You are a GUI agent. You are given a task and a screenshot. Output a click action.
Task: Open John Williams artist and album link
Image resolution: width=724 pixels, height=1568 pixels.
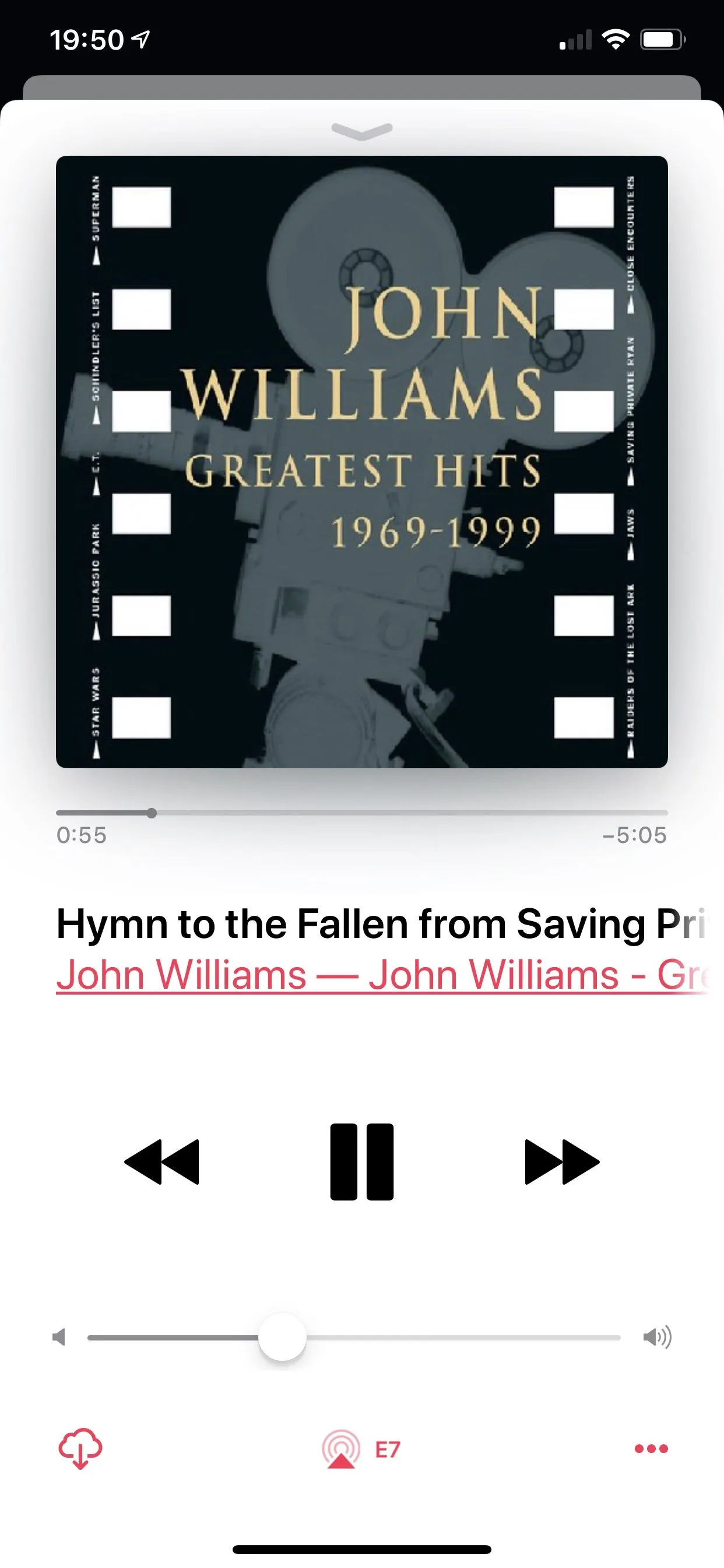(x=377, y=975)
